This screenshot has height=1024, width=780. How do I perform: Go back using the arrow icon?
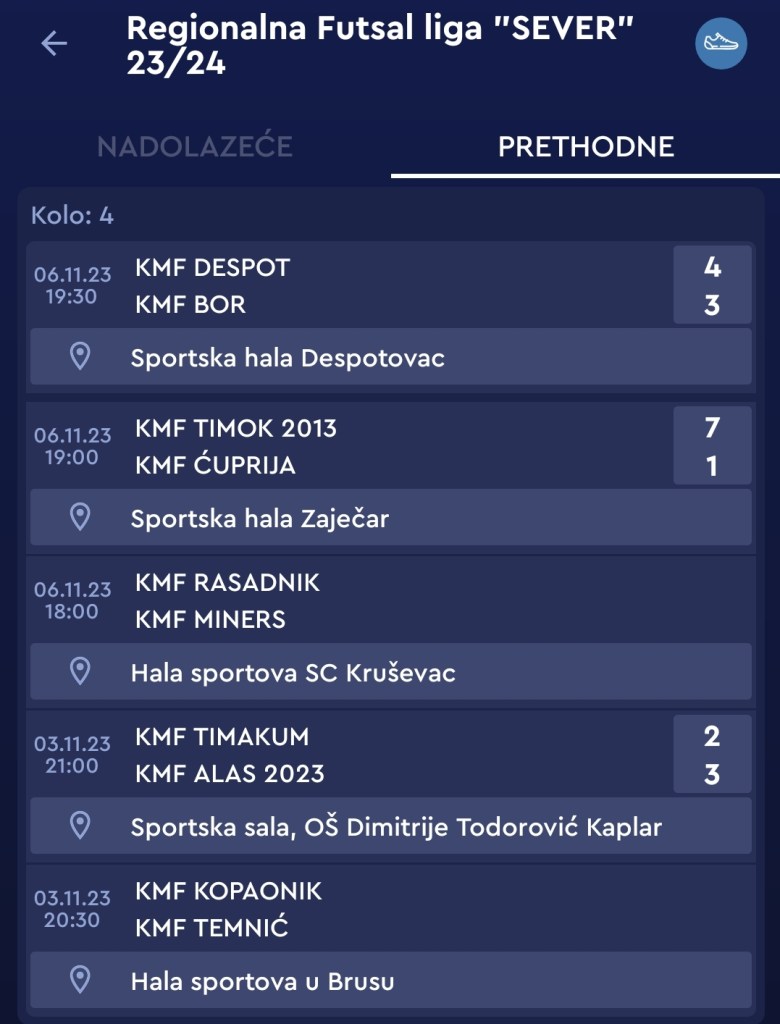click(54, 43)
